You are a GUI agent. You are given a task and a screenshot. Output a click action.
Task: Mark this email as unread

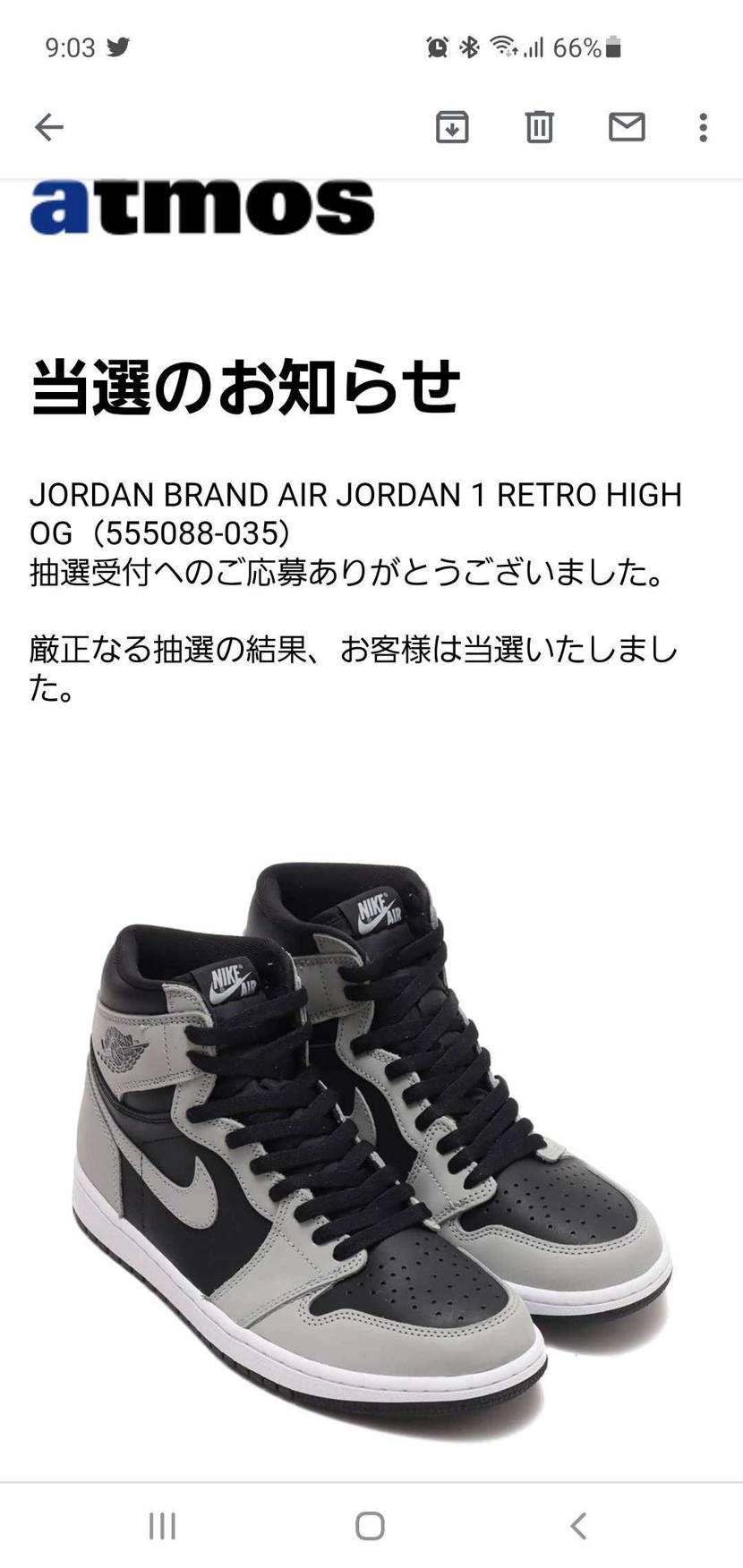(x=627, y=127)
